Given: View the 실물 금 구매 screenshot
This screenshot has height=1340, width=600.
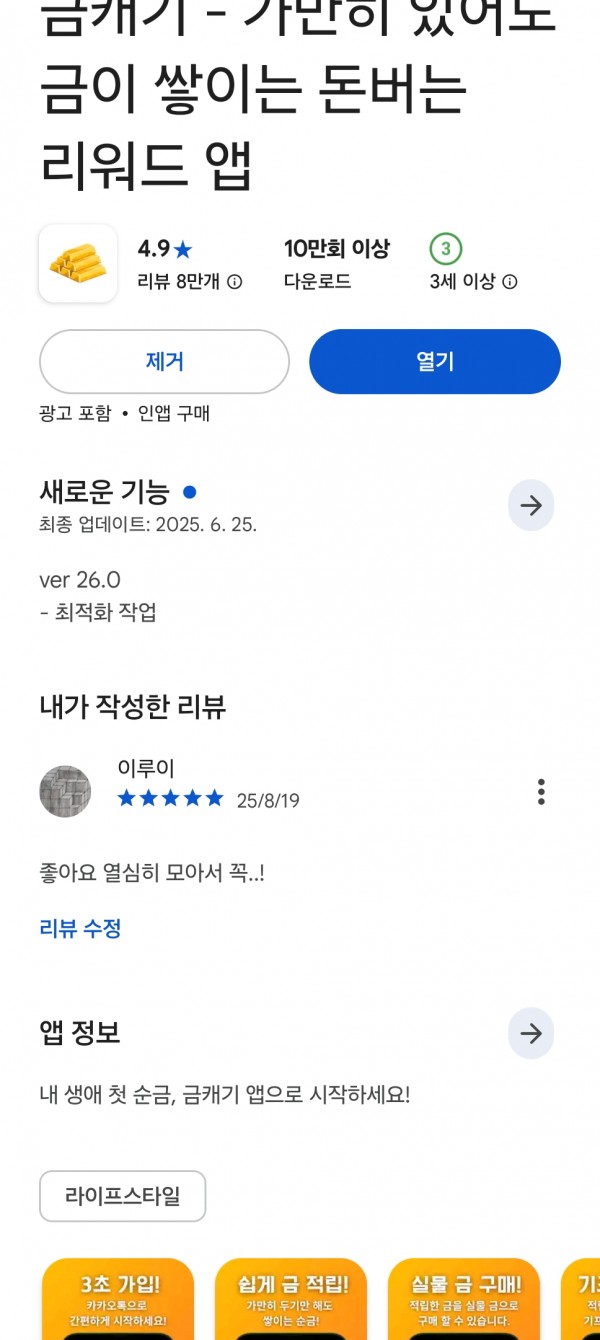Looking at the screenshot, I should pyautogui.click(x=464, y=1299).
